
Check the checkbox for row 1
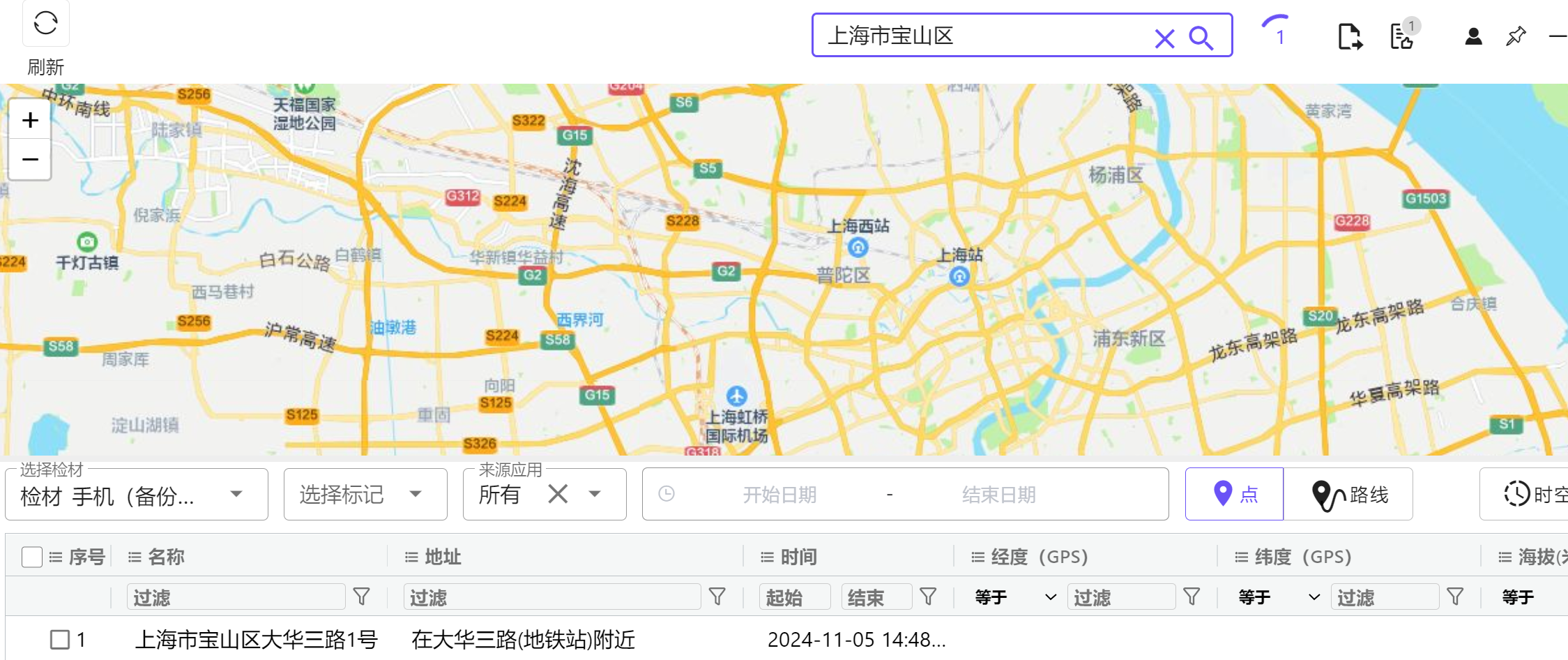click(60, 639)
